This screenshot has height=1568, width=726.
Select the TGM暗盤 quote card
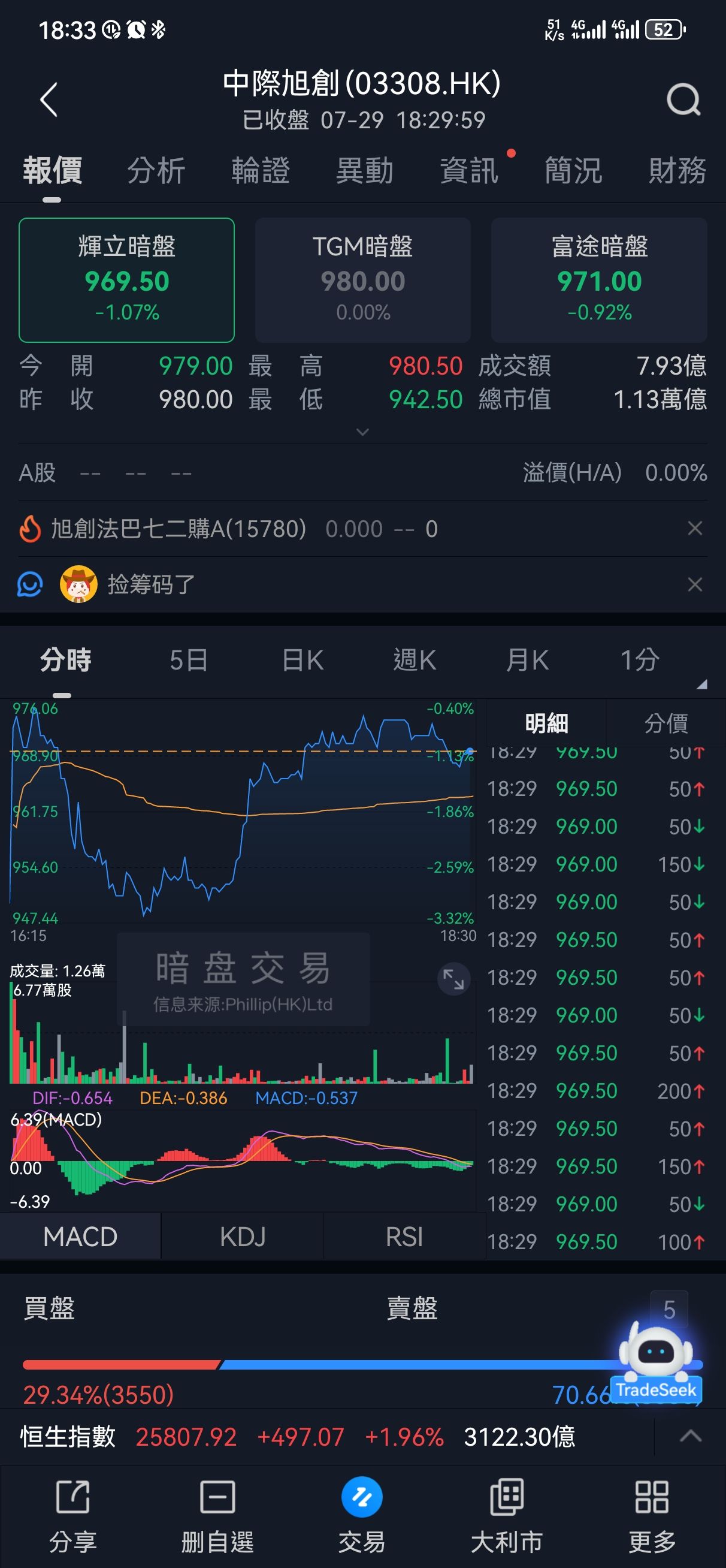(362, 280)
